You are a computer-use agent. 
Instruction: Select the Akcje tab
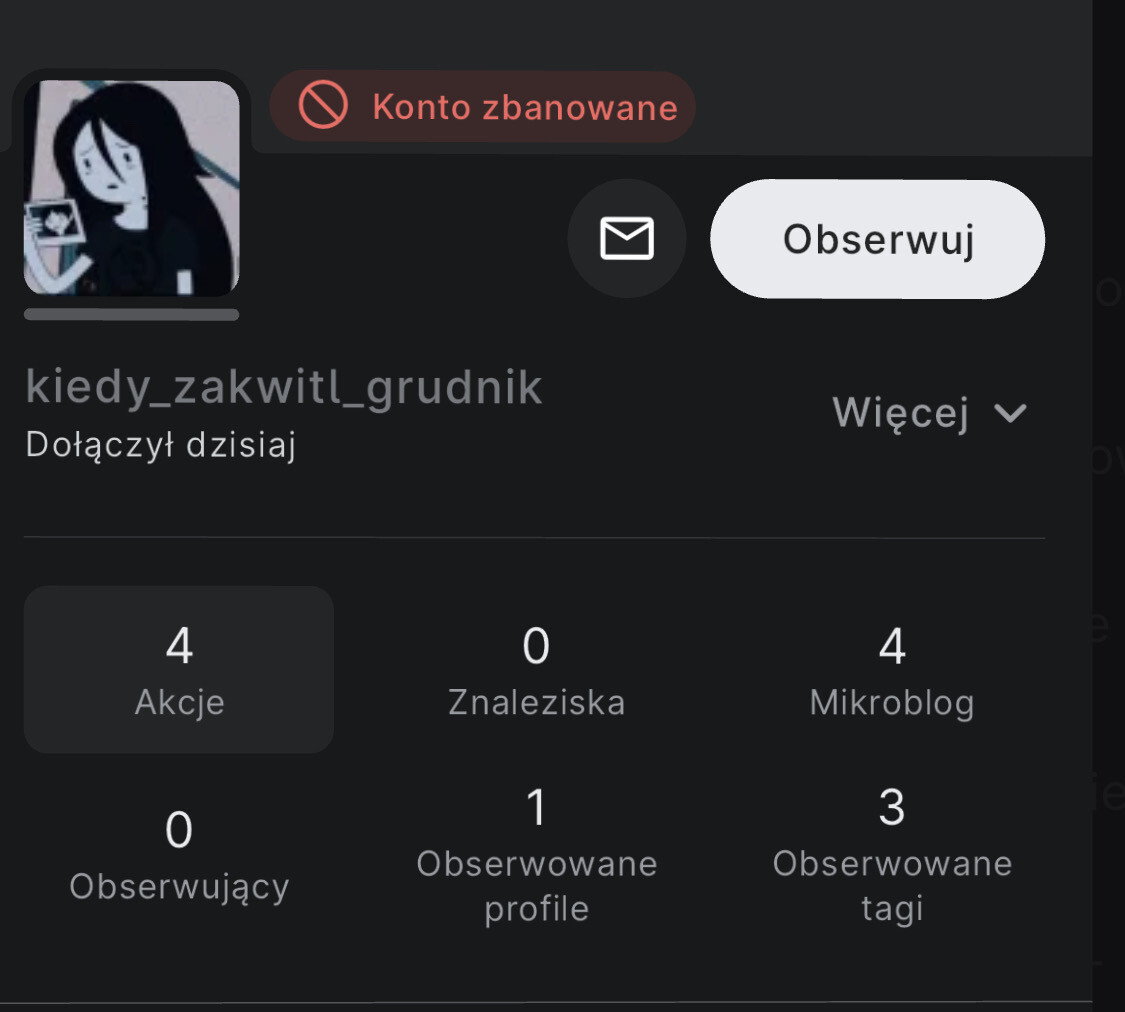coord(179,670)
